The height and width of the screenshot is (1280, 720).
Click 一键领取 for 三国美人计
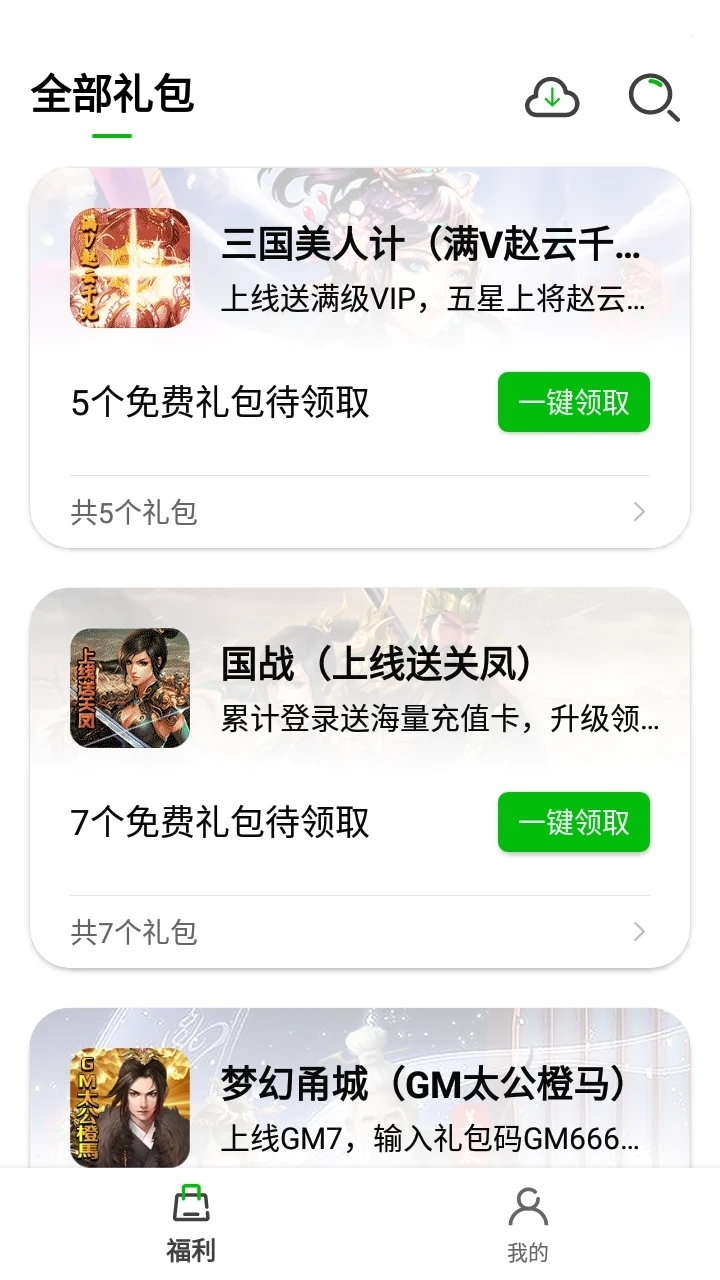click(573, 402)
